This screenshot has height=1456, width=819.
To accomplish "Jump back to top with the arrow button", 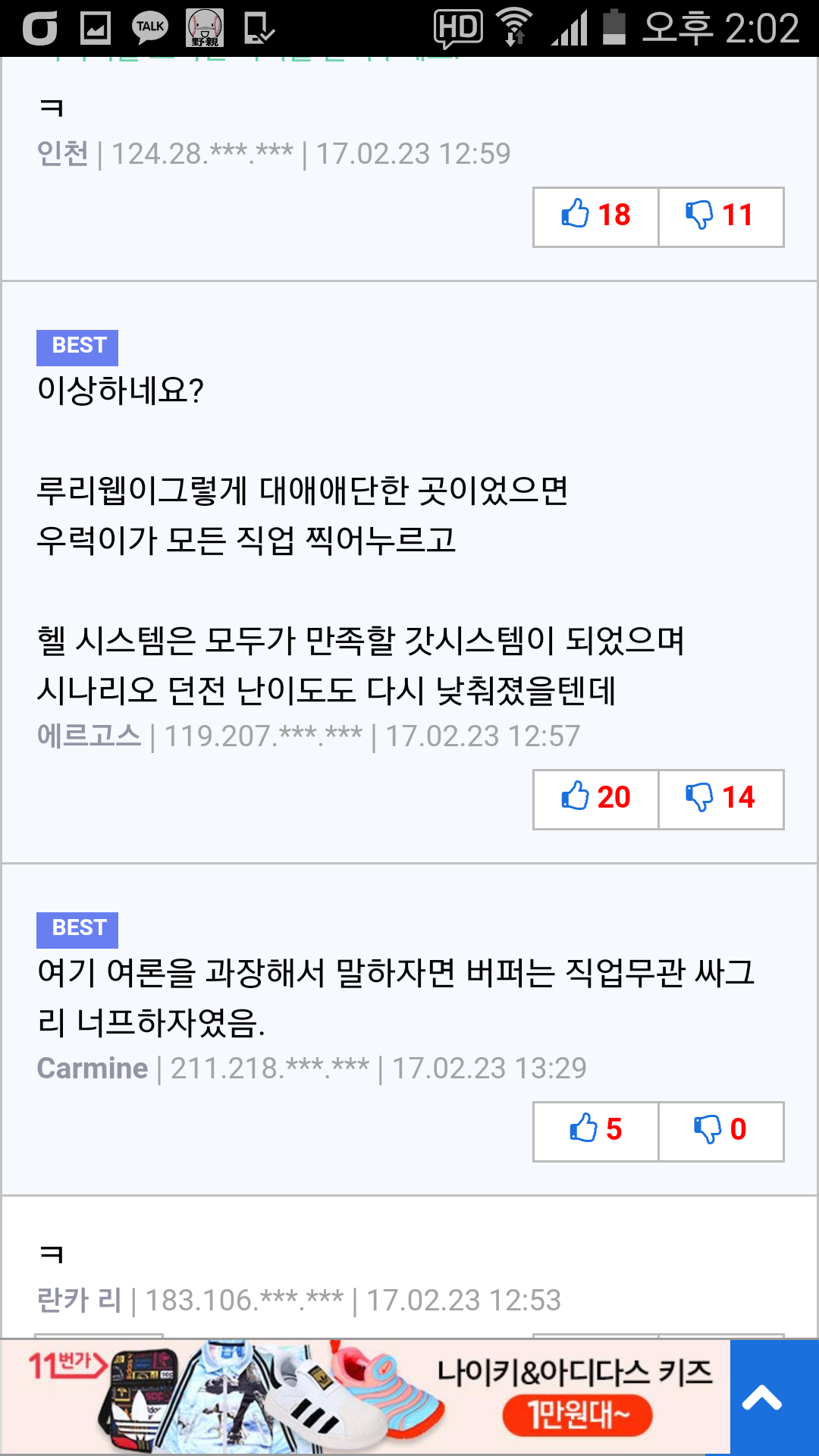I will pyautogui.click(x=774, y=1397).
